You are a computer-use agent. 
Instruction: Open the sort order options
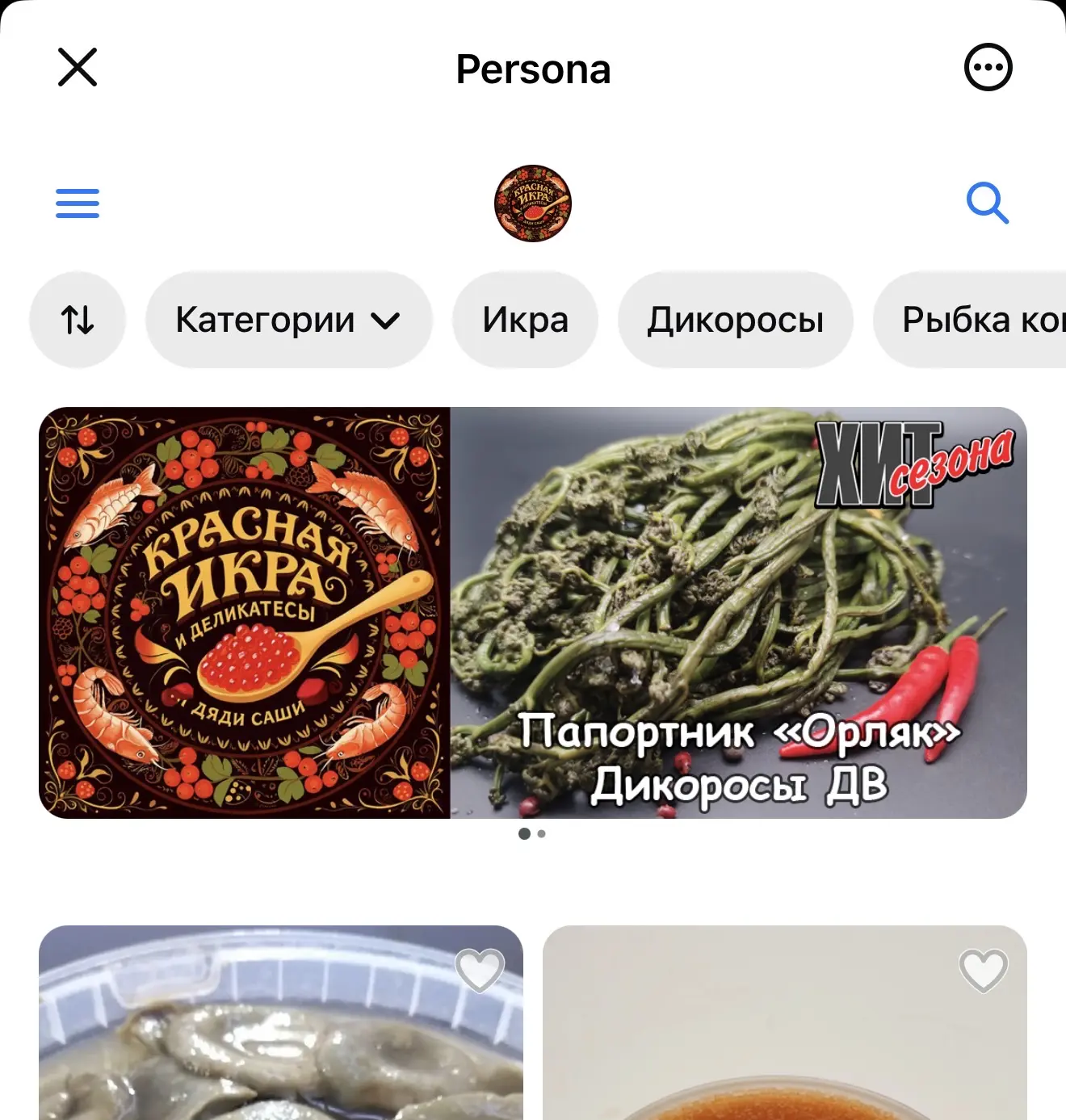click(78, 320)
